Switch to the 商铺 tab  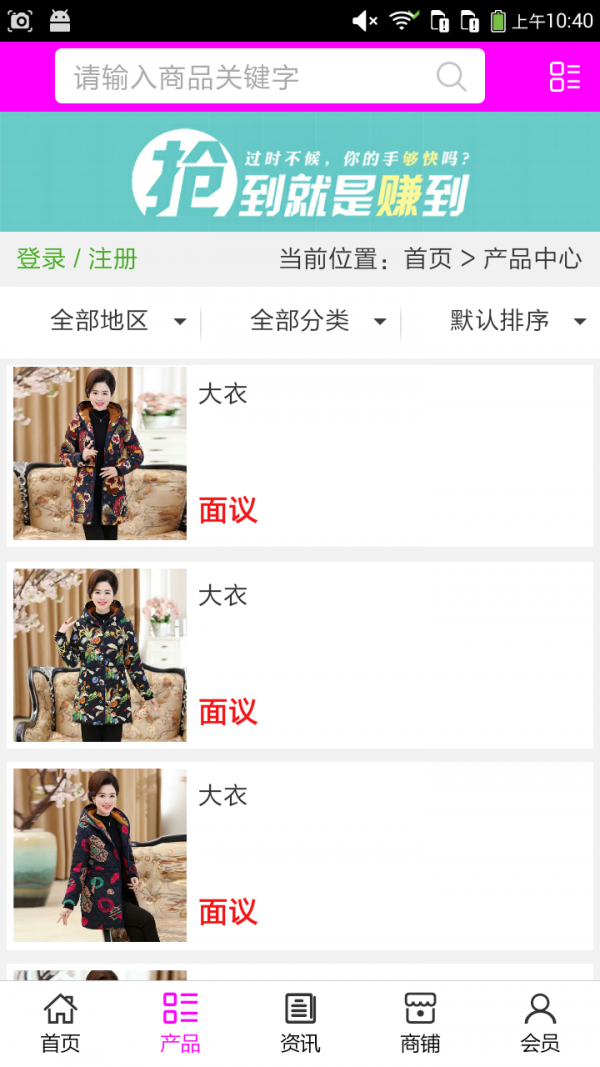tap(420, 1023)
